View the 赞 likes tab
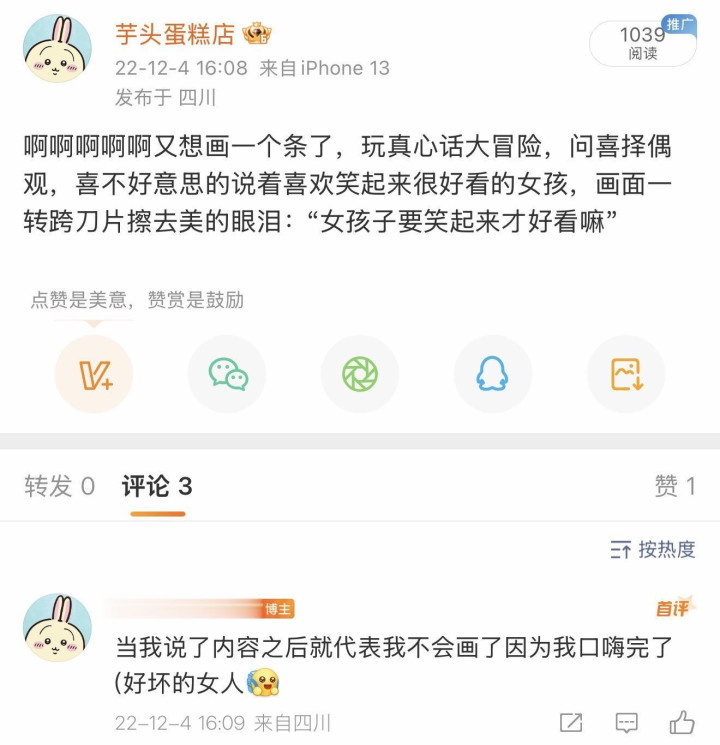 [674, 487]
